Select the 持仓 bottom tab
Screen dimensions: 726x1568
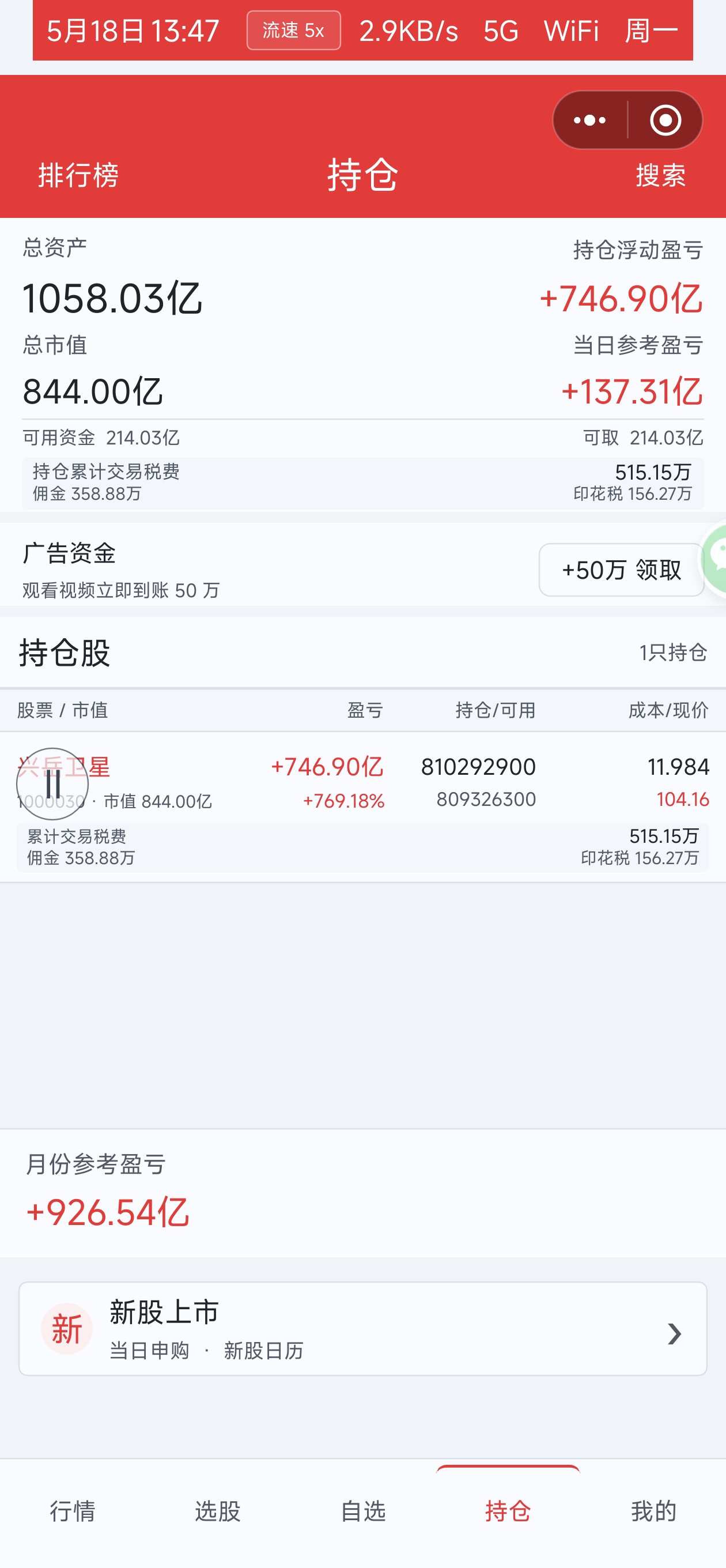pos(508,1511)
